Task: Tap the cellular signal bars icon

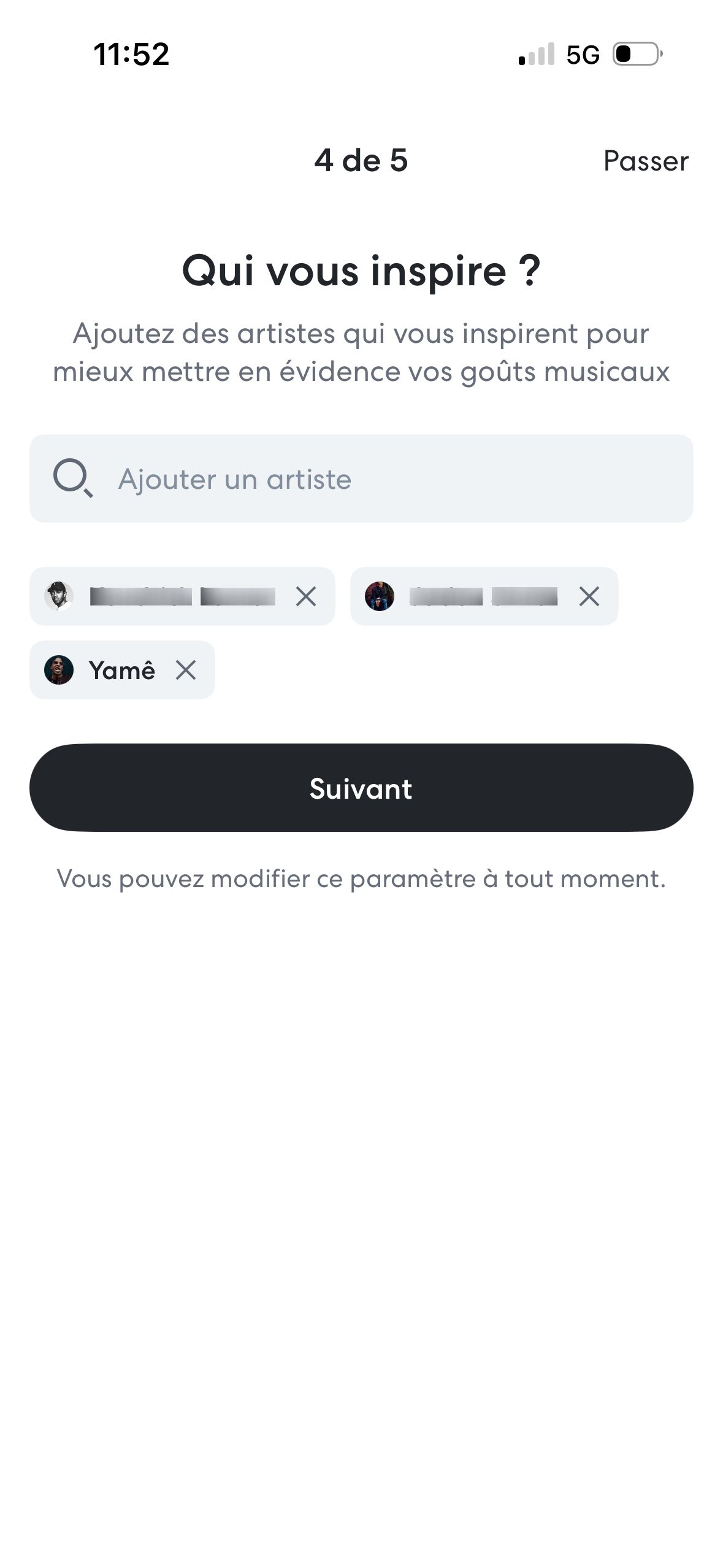Action: pyautogui.click(x=535, y=55)
